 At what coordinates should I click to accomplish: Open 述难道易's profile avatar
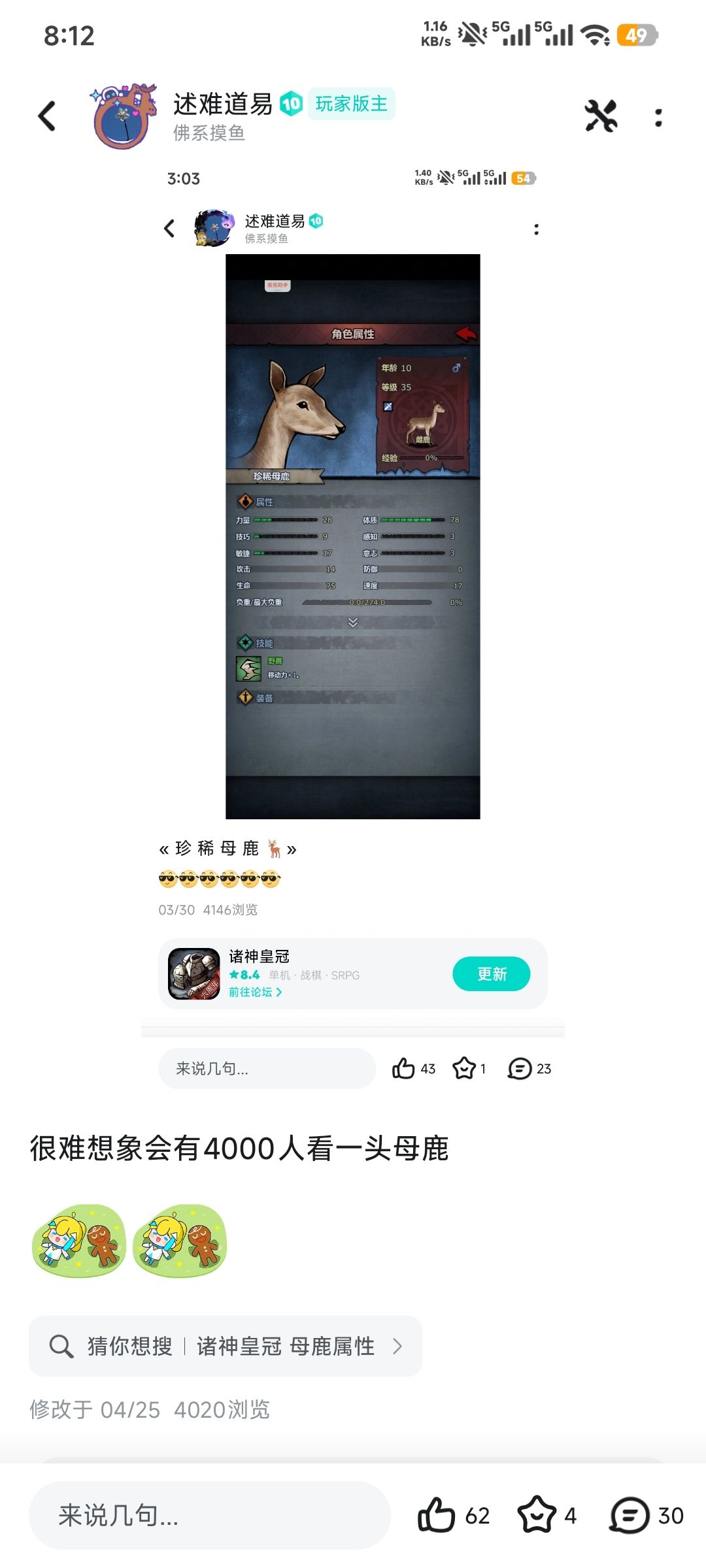coord(124,116)
